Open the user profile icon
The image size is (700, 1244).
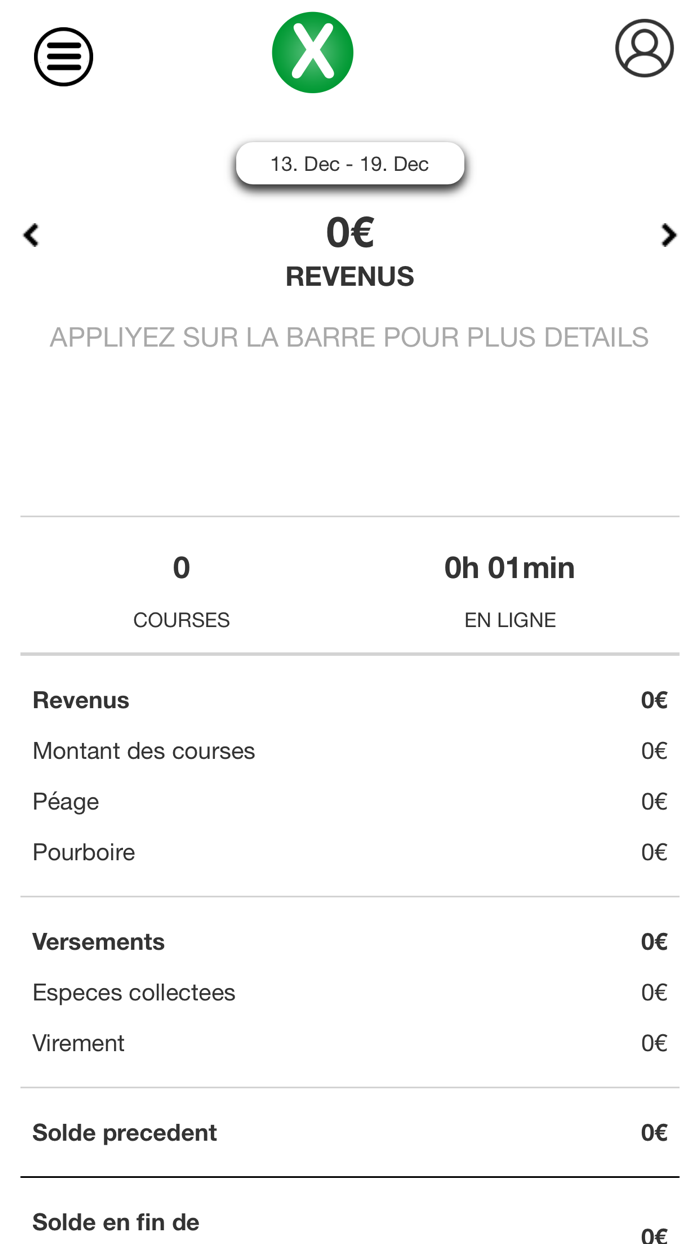(644, 48)
